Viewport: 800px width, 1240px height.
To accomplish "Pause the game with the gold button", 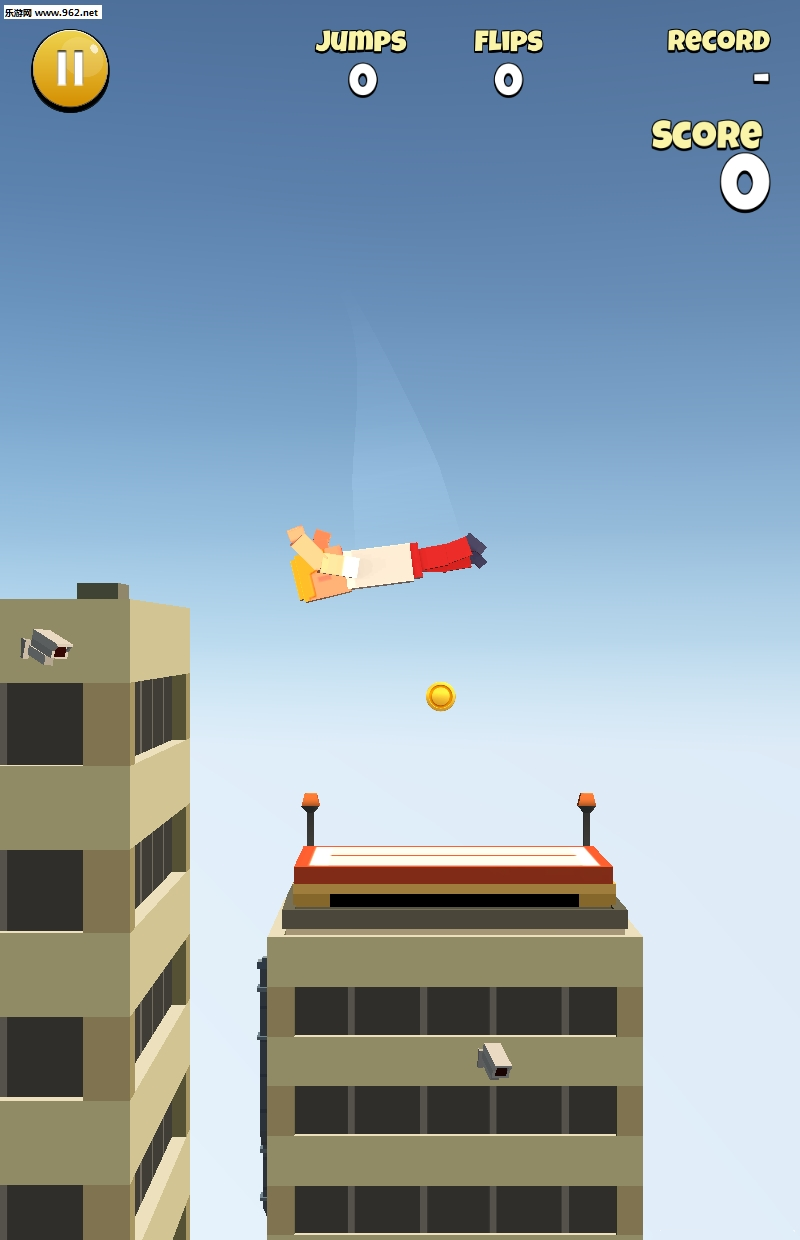I will [70, 69].
